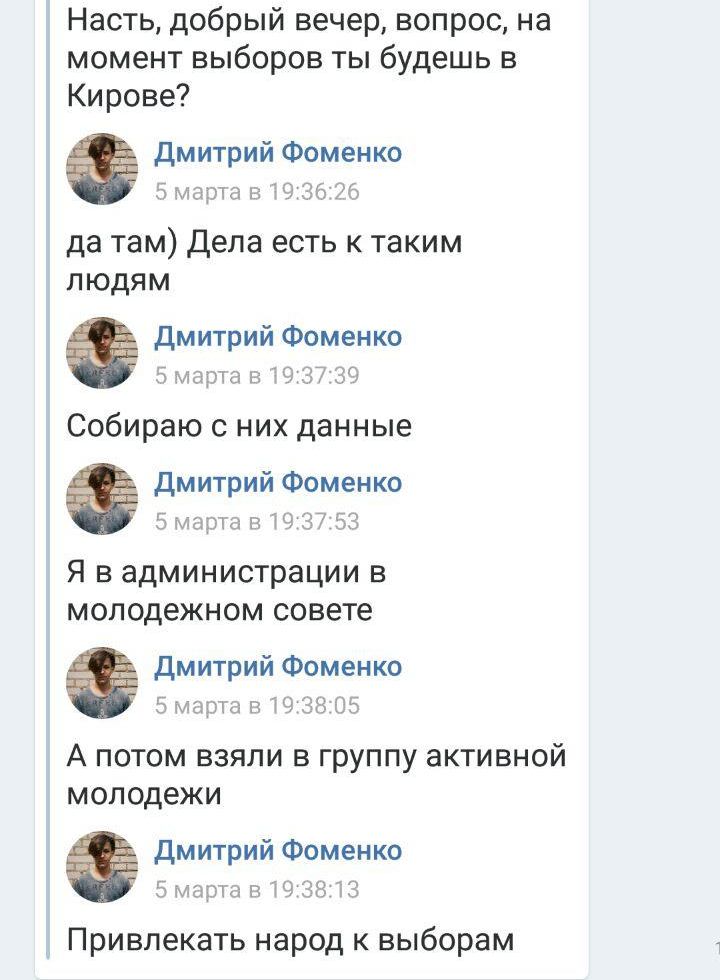720x980 pixels.
Task: Open the sender's name above the 19:37:53 message
Action: [x=278, y=483]
